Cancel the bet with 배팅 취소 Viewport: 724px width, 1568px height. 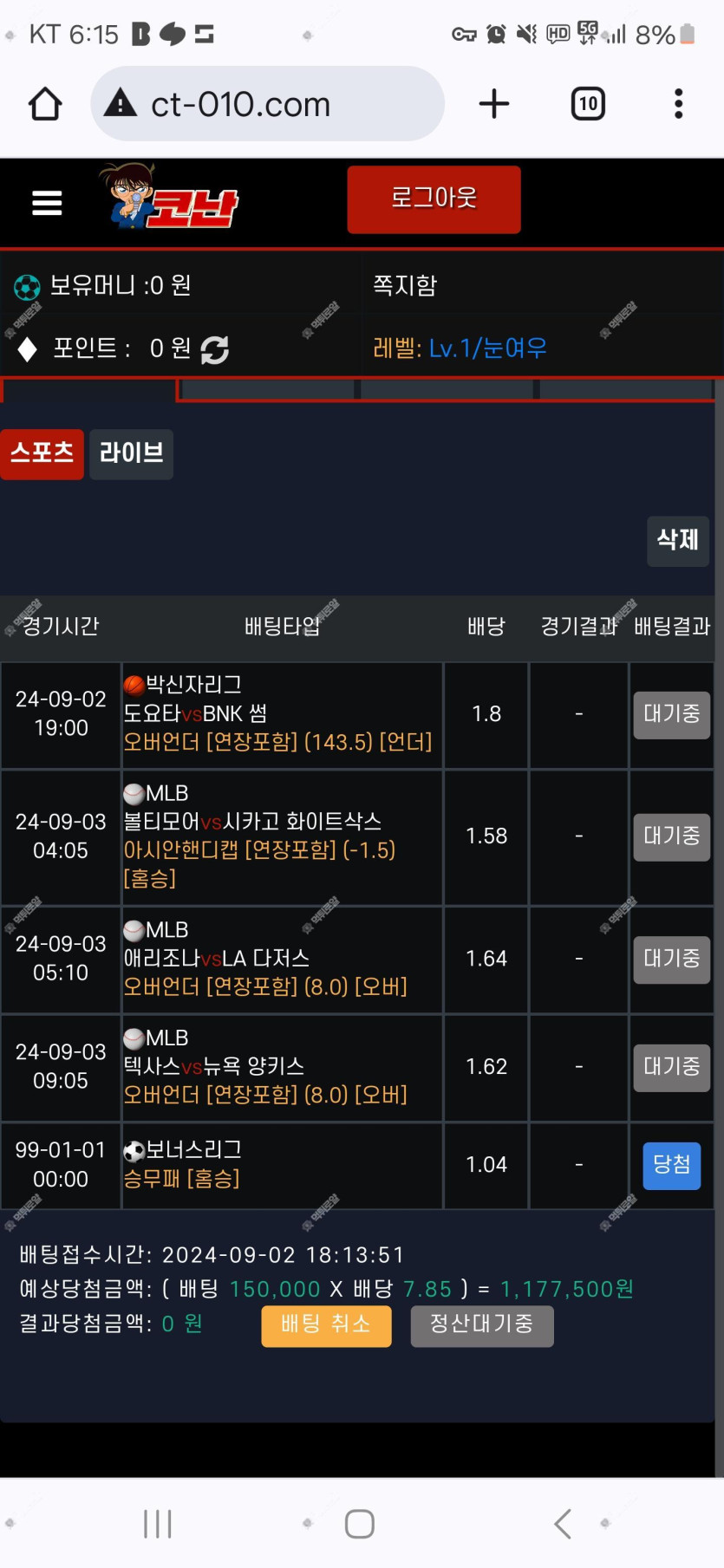pyautogui.click(x=326, y=1325)
